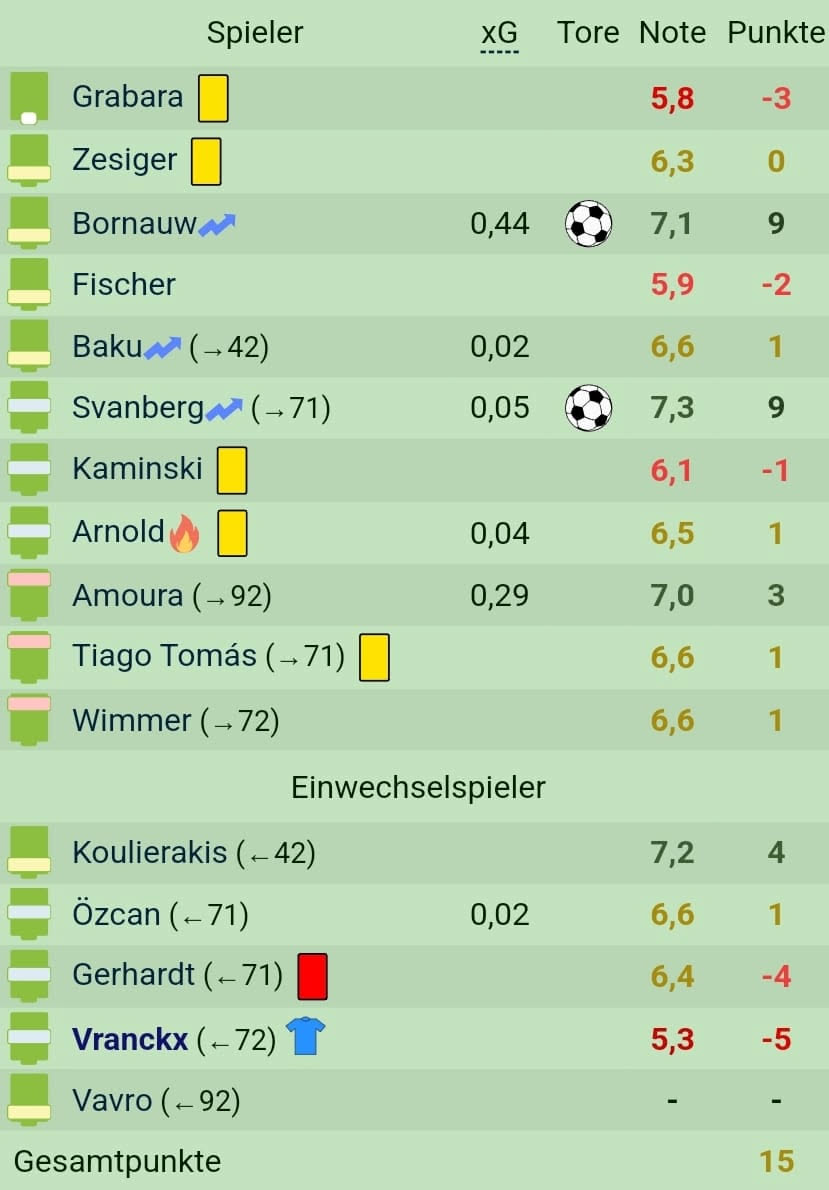Image resolution: width=829 pixels, height=1190 pixels.
Task: Select the Fischer row
Action: click(x=124, y=285)
